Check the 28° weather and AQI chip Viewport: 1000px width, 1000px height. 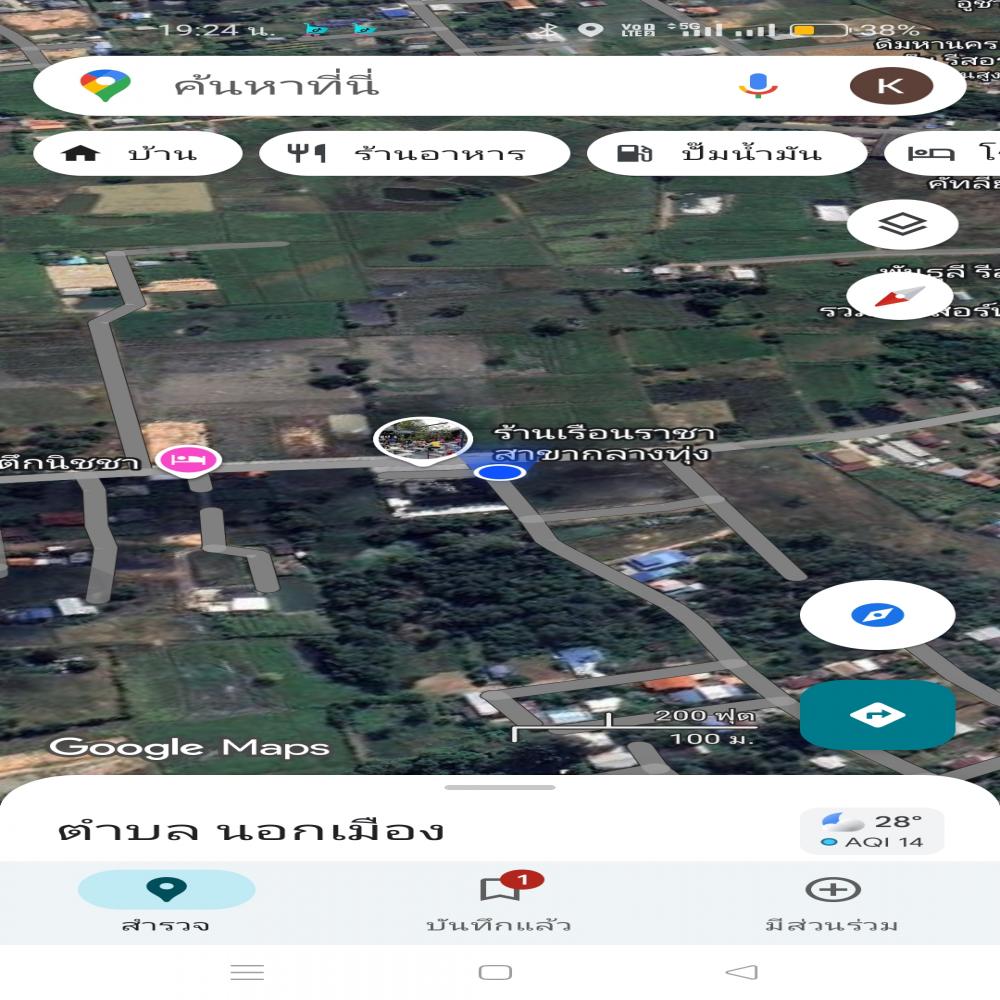[871, 831]
